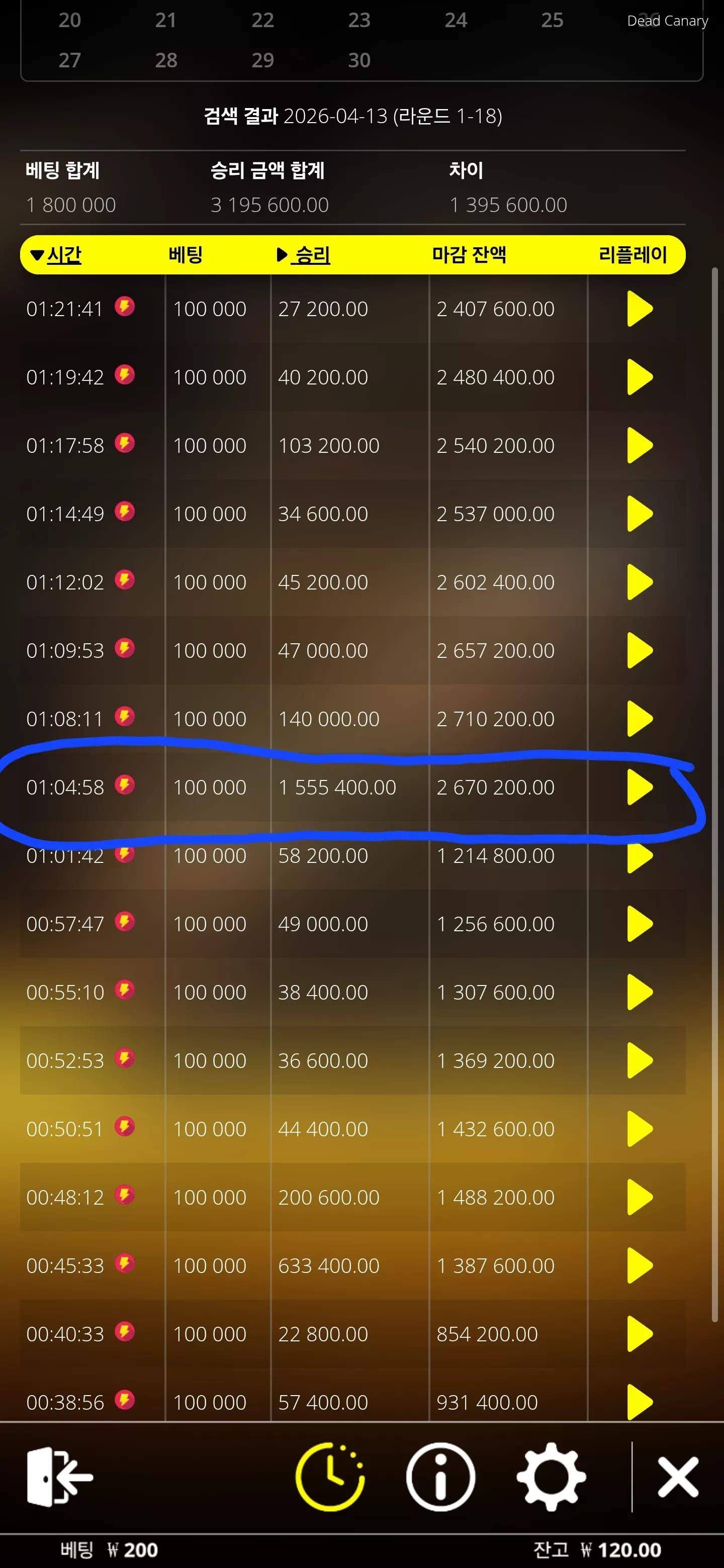Viewport: 724px width, 1568px height.
Task: Replay the 00:48:12 round
Action: tap(640, 1197)
